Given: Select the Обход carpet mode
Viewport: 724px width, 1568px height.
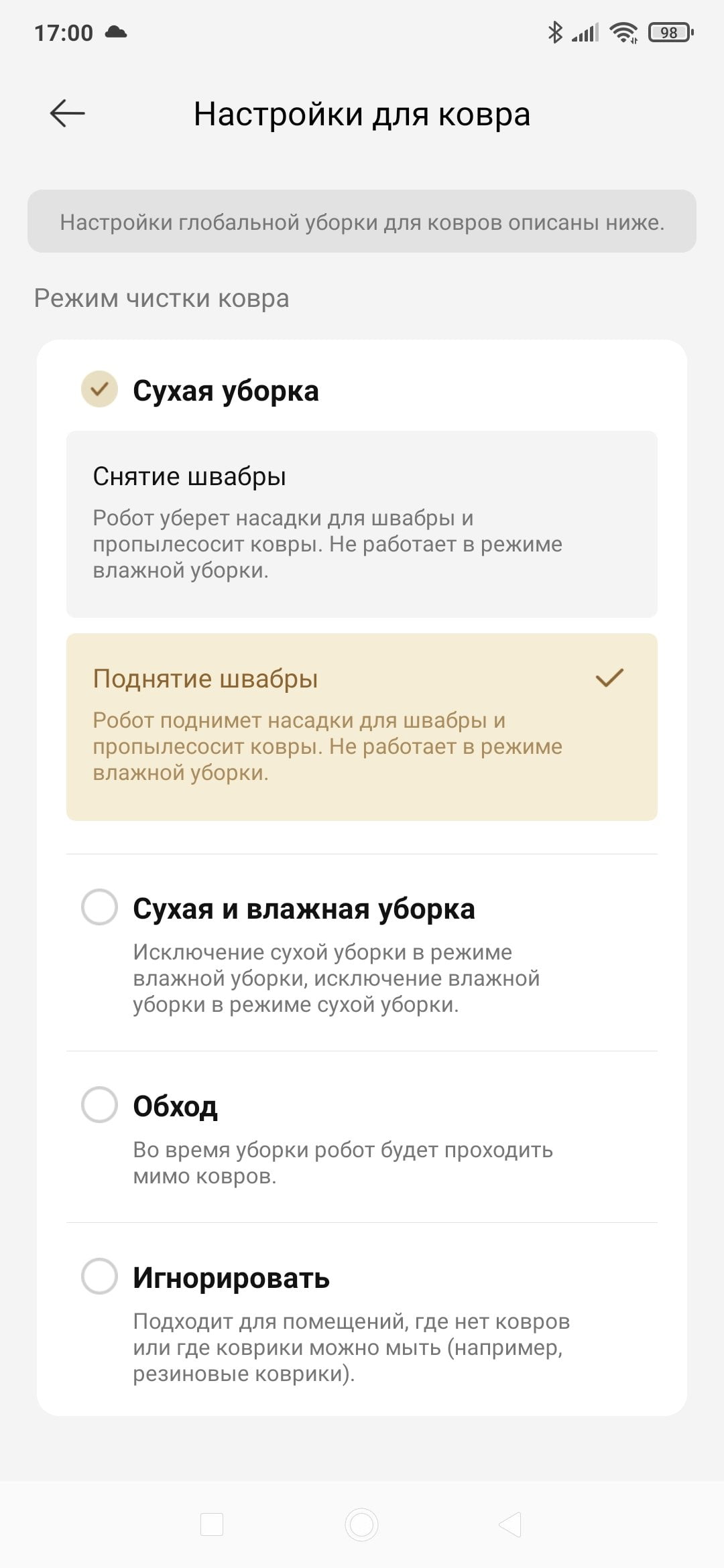Looking at the screenshot, I should coord(99,1104).
